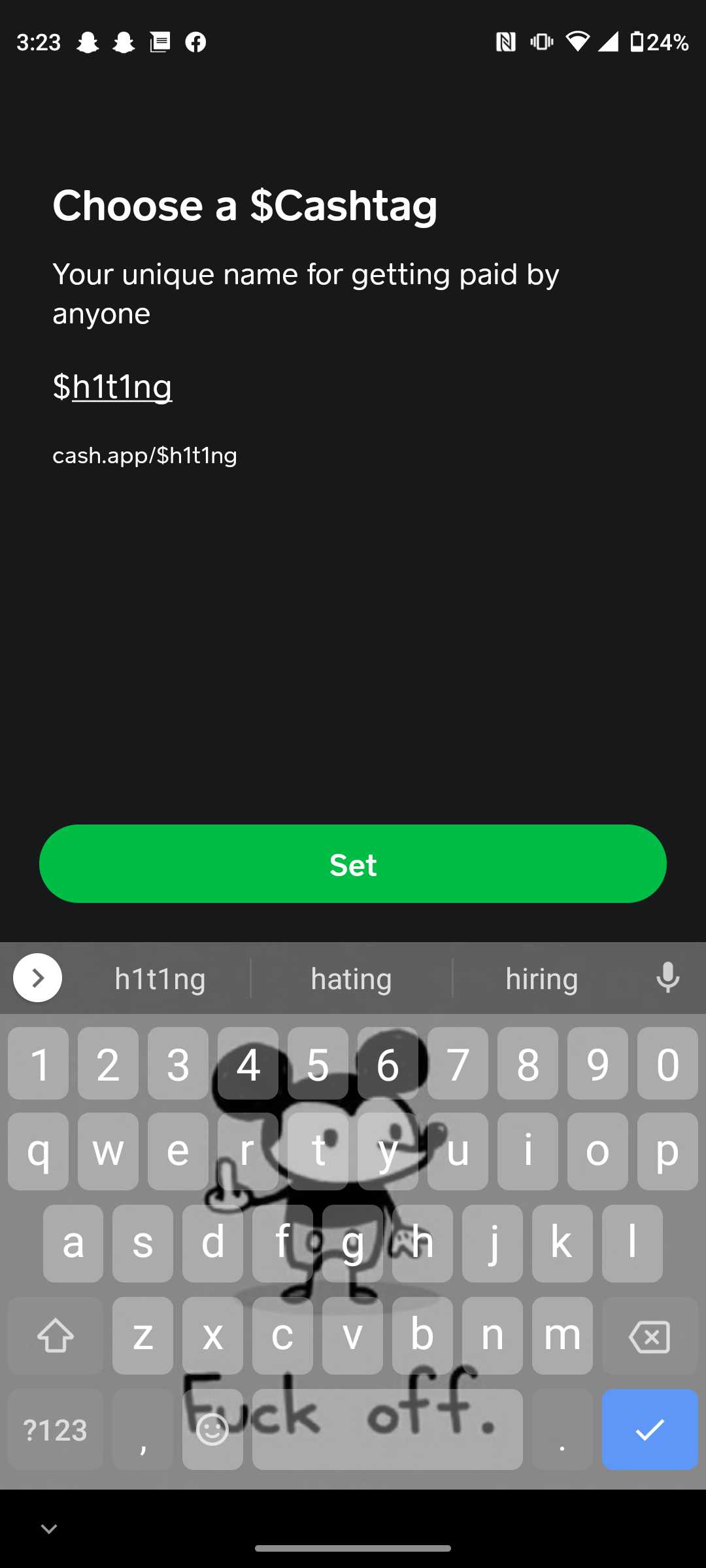Open the emoji keyboard
The image size is (706, 1568).
coord(212,1429)
